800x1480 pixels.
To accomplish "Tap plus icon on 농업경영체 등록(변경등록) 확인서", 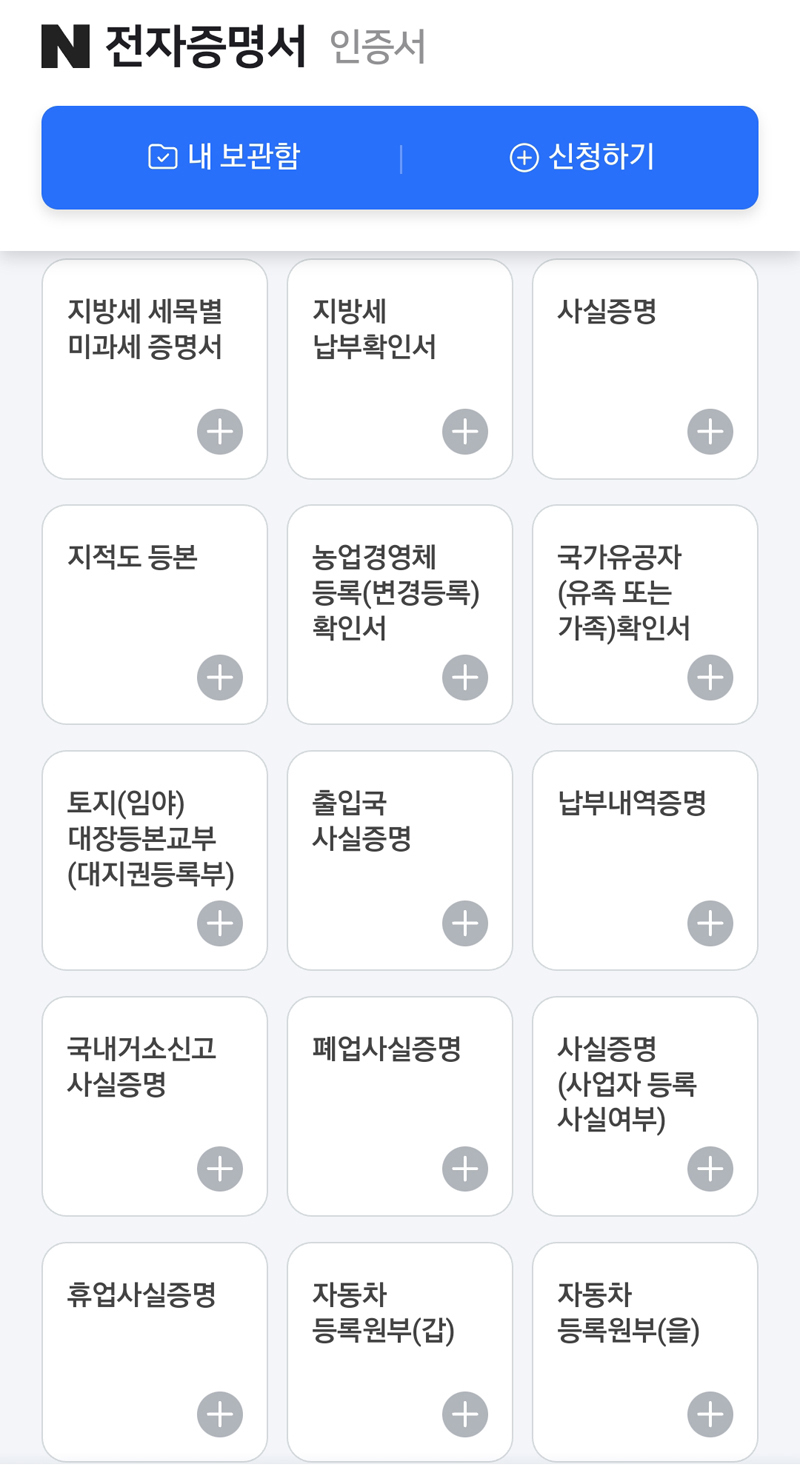I will (464, 677).
